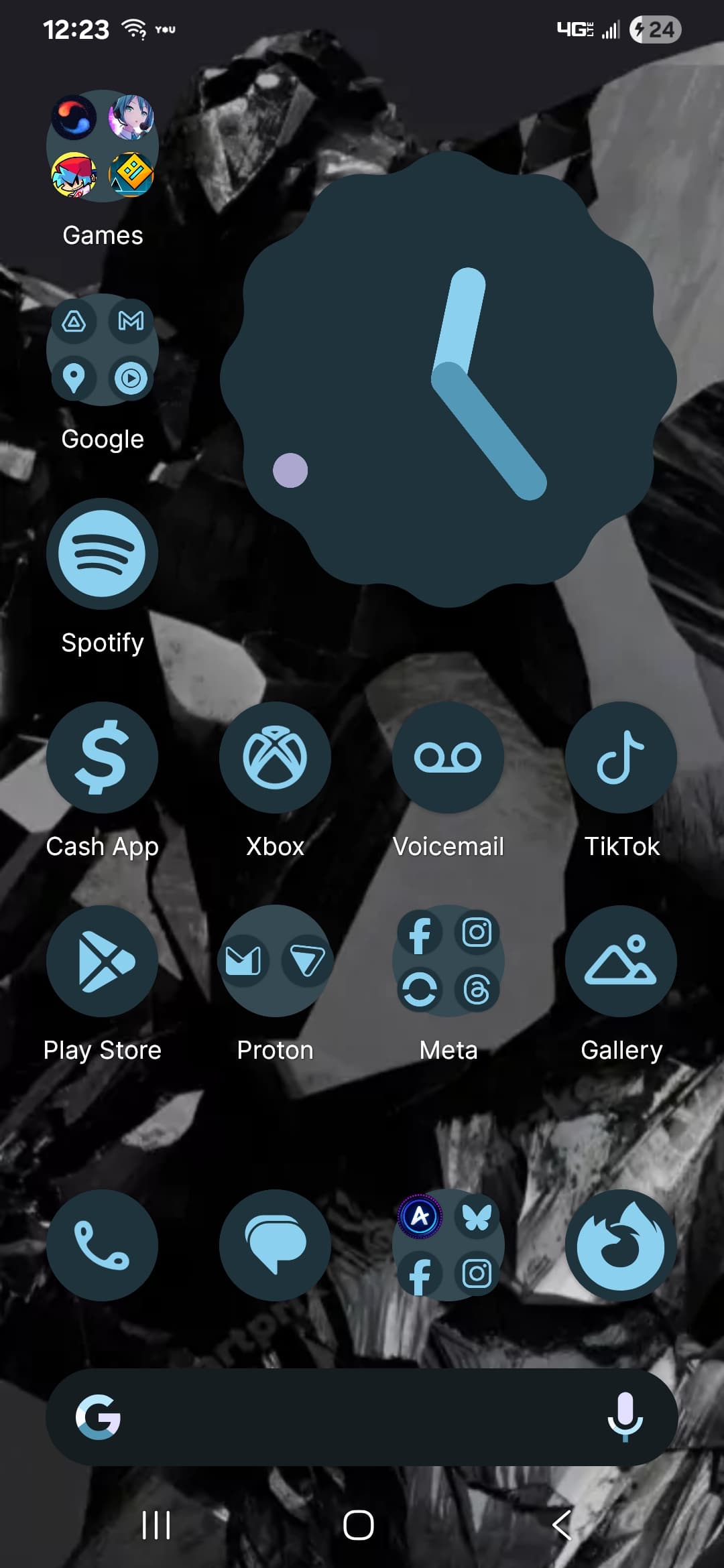The height and width of the screenshot is (1568, 724).
Task: Open the Gallery app
Action: point(621,961)
